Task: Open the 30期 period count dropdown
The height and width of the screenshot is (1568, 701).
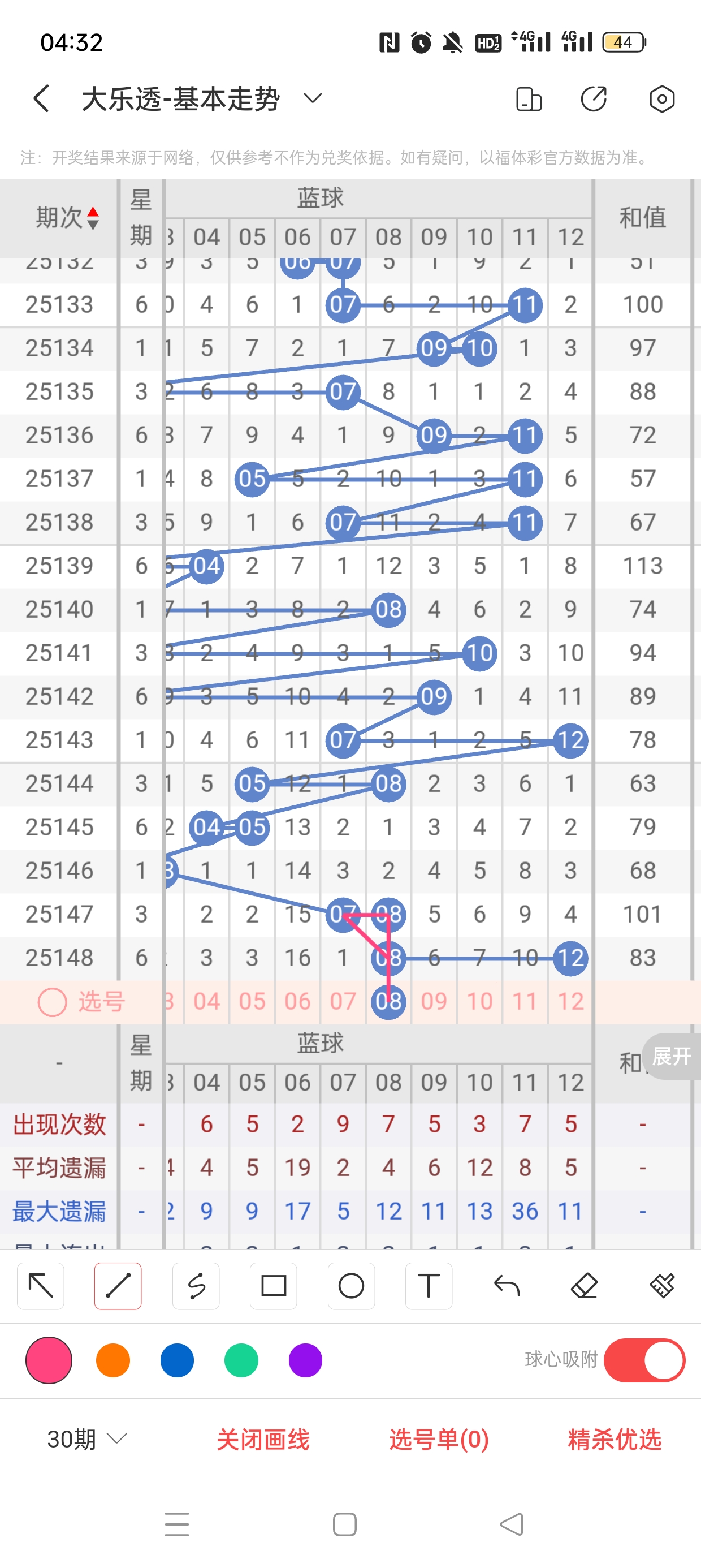Action: click(x=87, y=1439)
